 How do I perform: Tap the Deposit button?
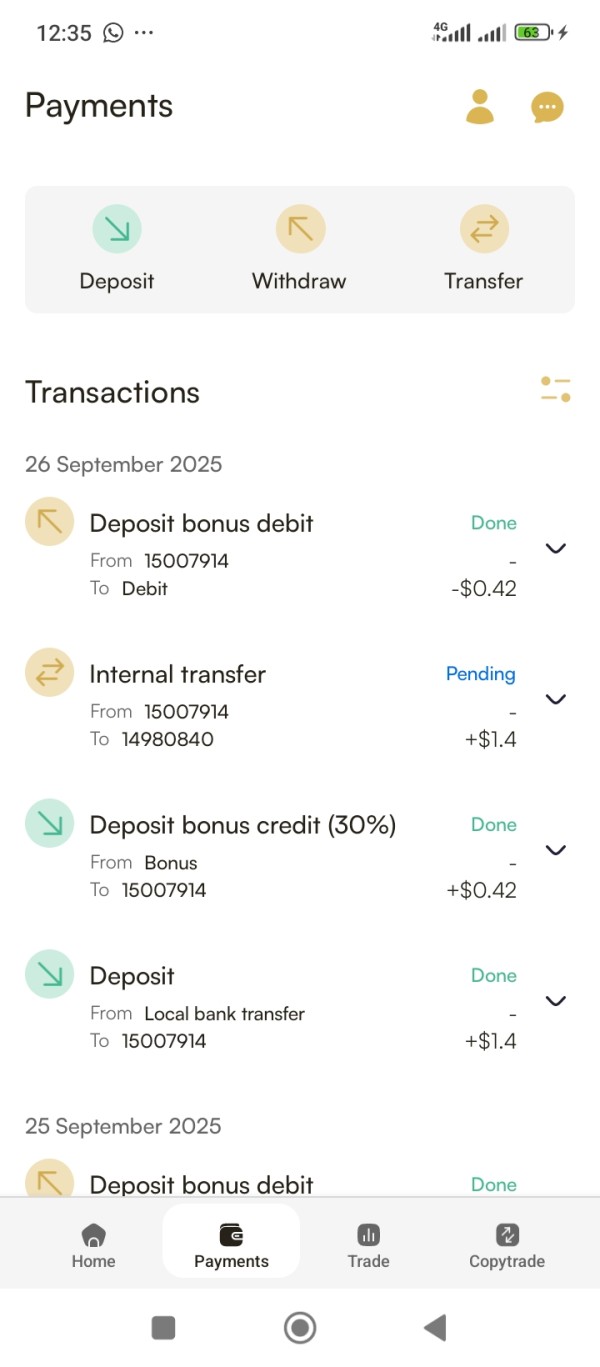point(117,249)
